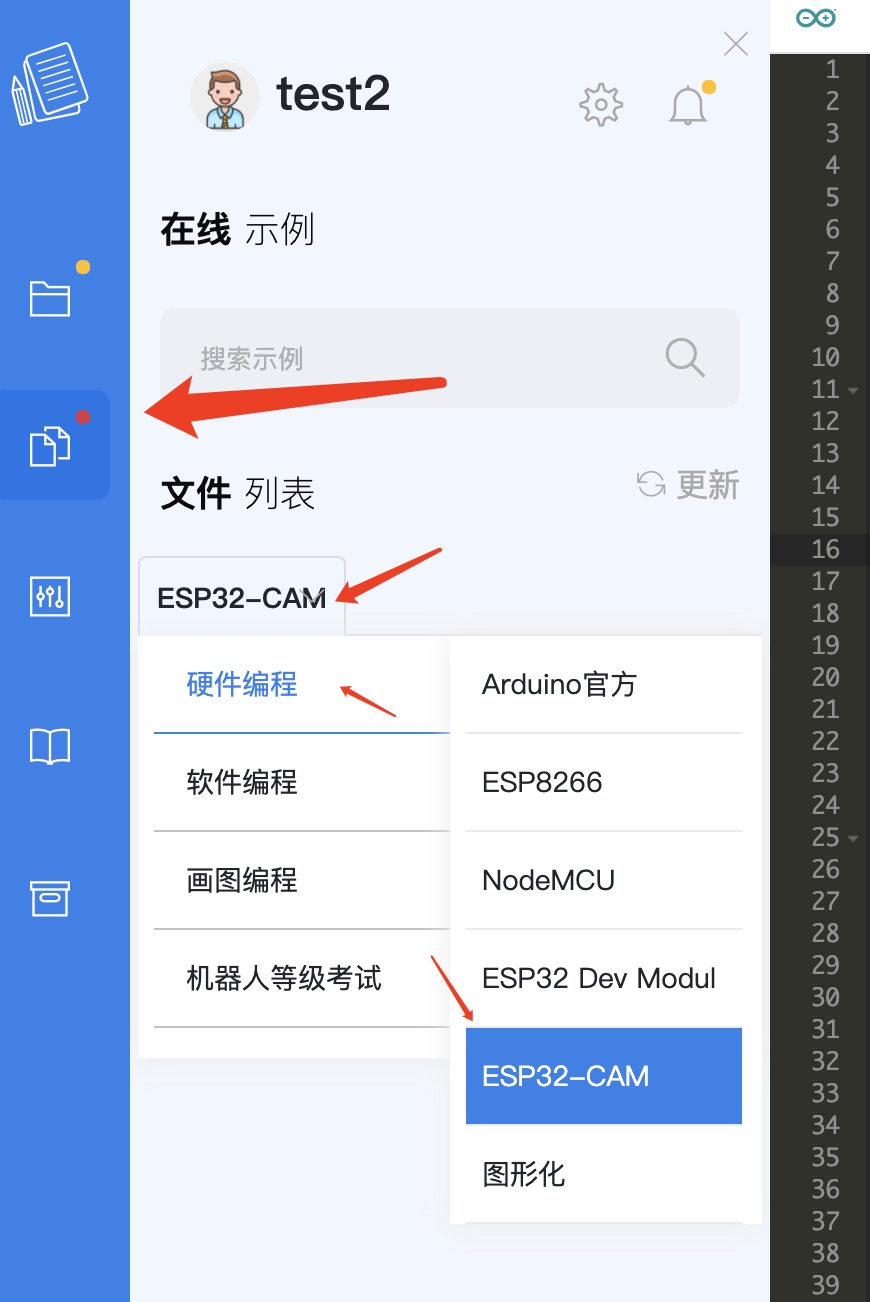Select 机器人等级考试 category
The width and height of the screenshot is (870, 1302).
pos(284,978)
